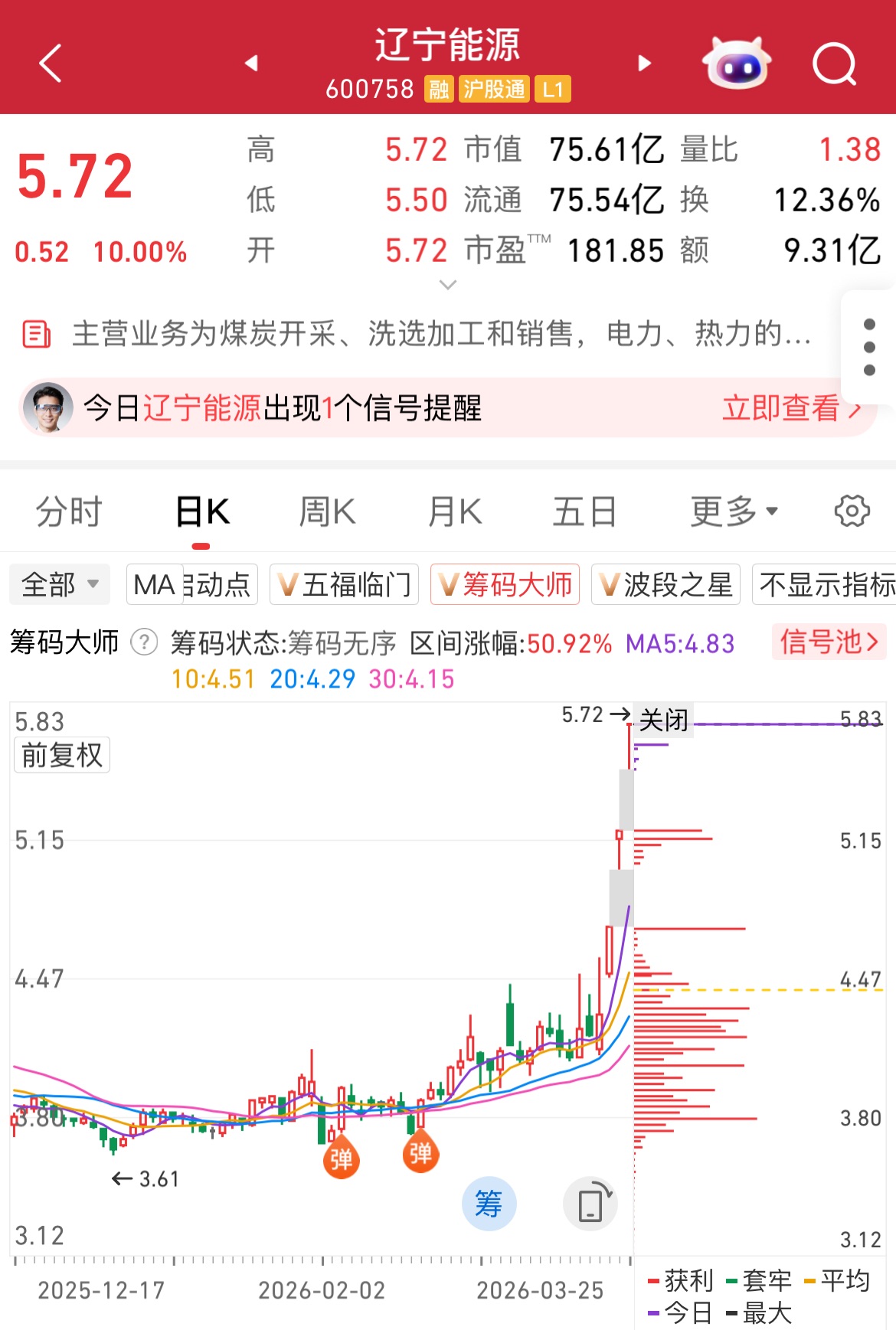Open the 更多 chart period dropdown
The height and width of the screenshot is (1330, 896).
point(734,511)
